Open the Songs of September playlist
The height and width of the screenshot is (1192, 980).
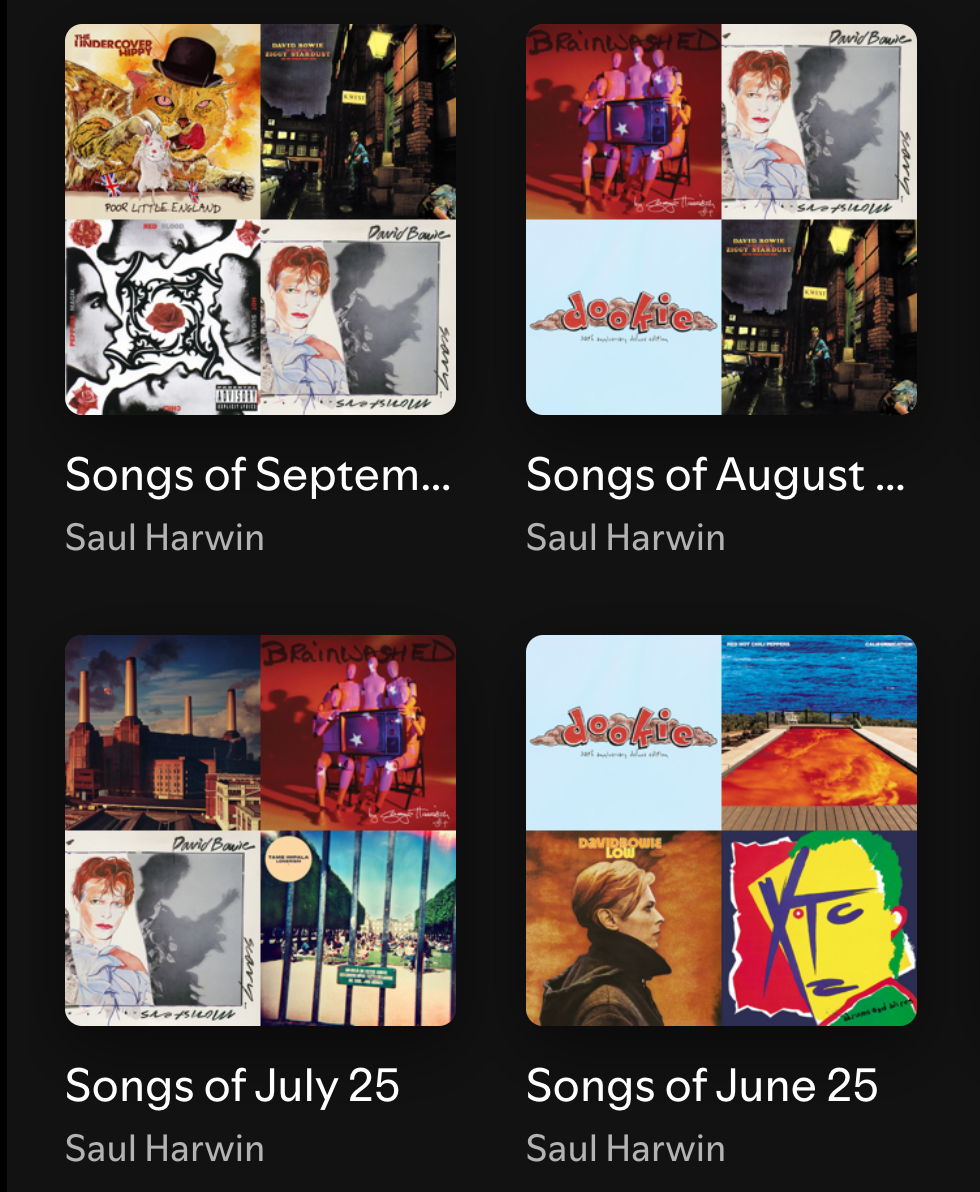[x=260, y=220]
